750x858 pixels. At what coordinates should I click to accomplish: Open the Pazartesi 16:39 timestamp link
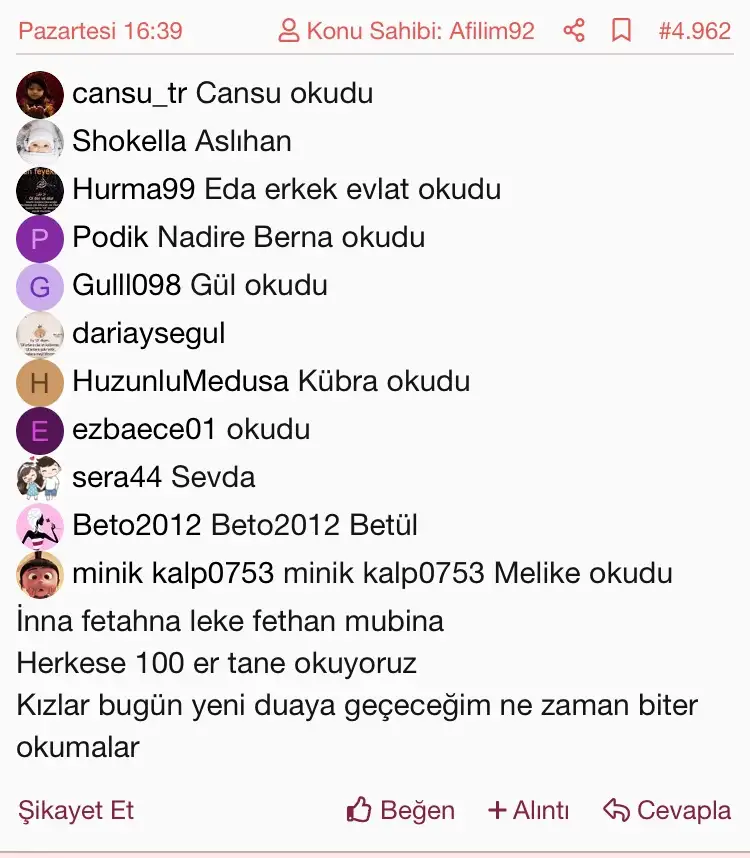(100, 31)
